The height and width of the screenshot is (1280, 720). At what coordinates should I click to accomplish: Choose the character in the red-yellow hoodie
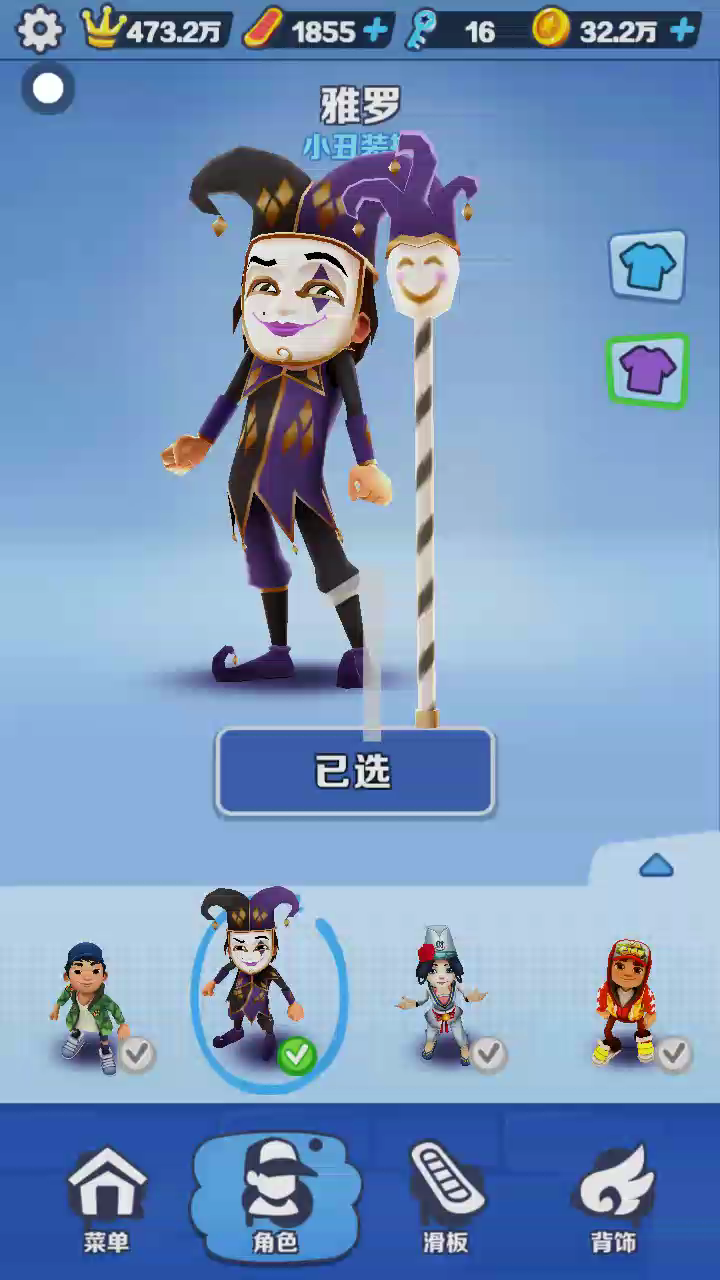(627, 1000)
